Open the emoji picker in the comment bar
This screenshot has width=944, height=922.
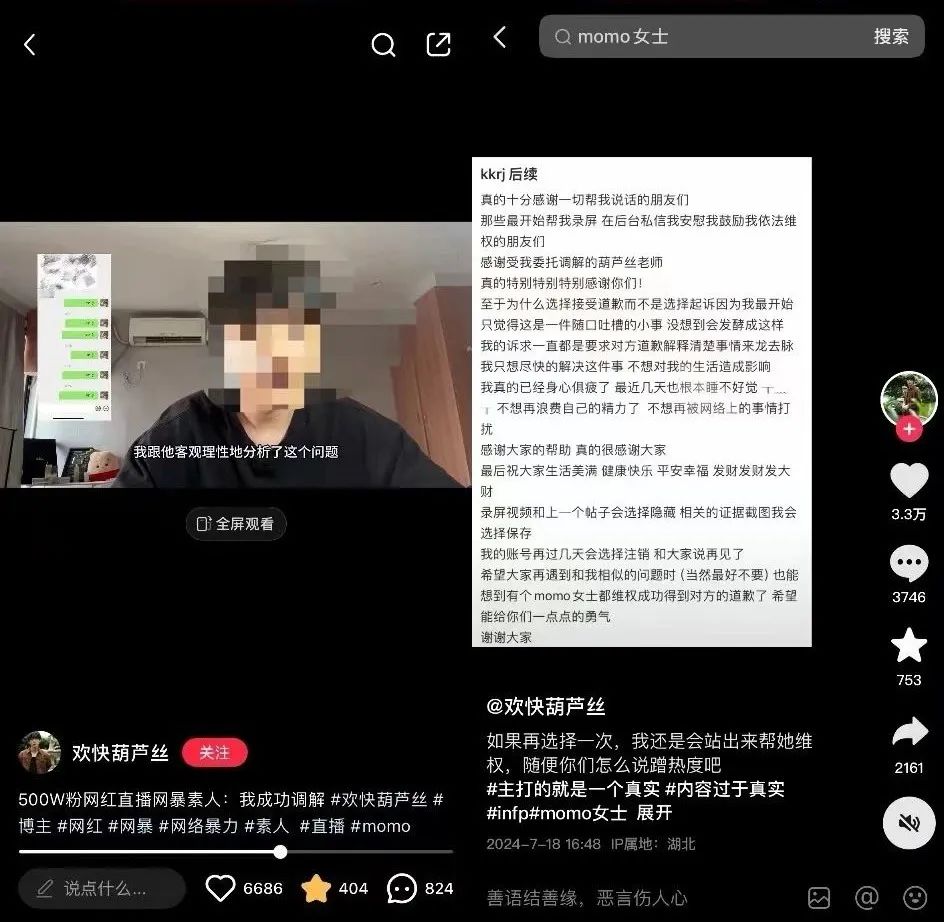coord(914,897)
